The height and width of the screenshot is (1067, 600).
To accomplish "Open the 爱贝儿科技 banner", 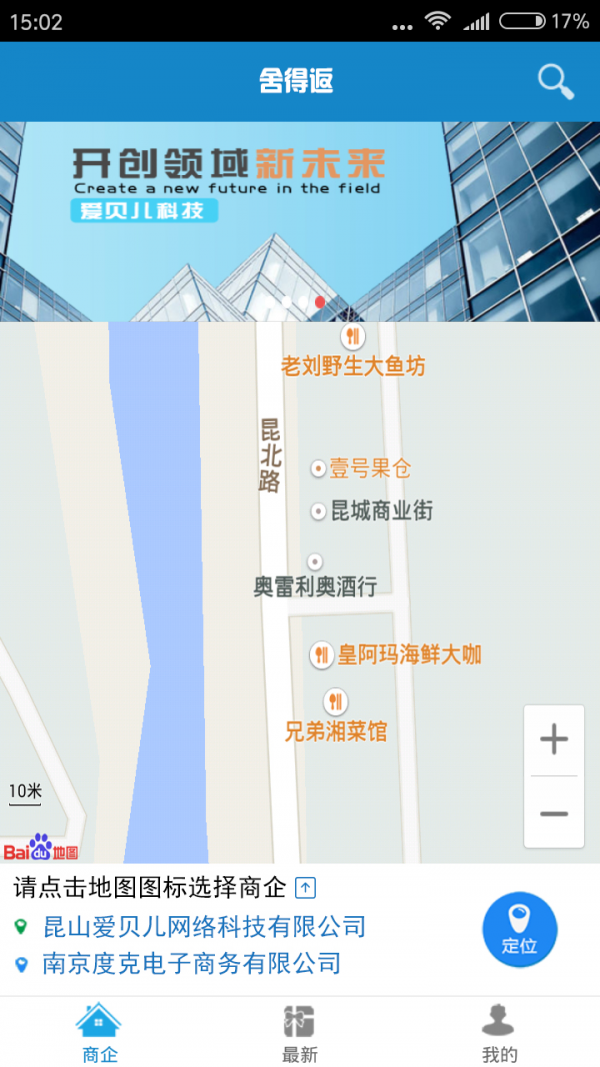I will 300,220.
